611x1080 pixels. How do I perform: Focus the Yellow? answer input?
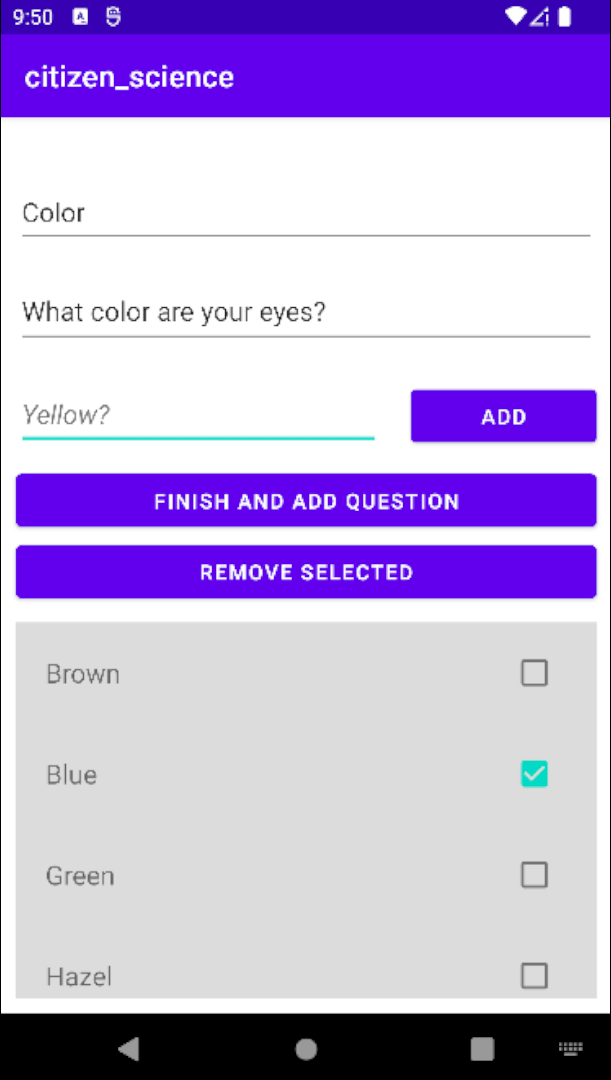click(x=197, y=415)
